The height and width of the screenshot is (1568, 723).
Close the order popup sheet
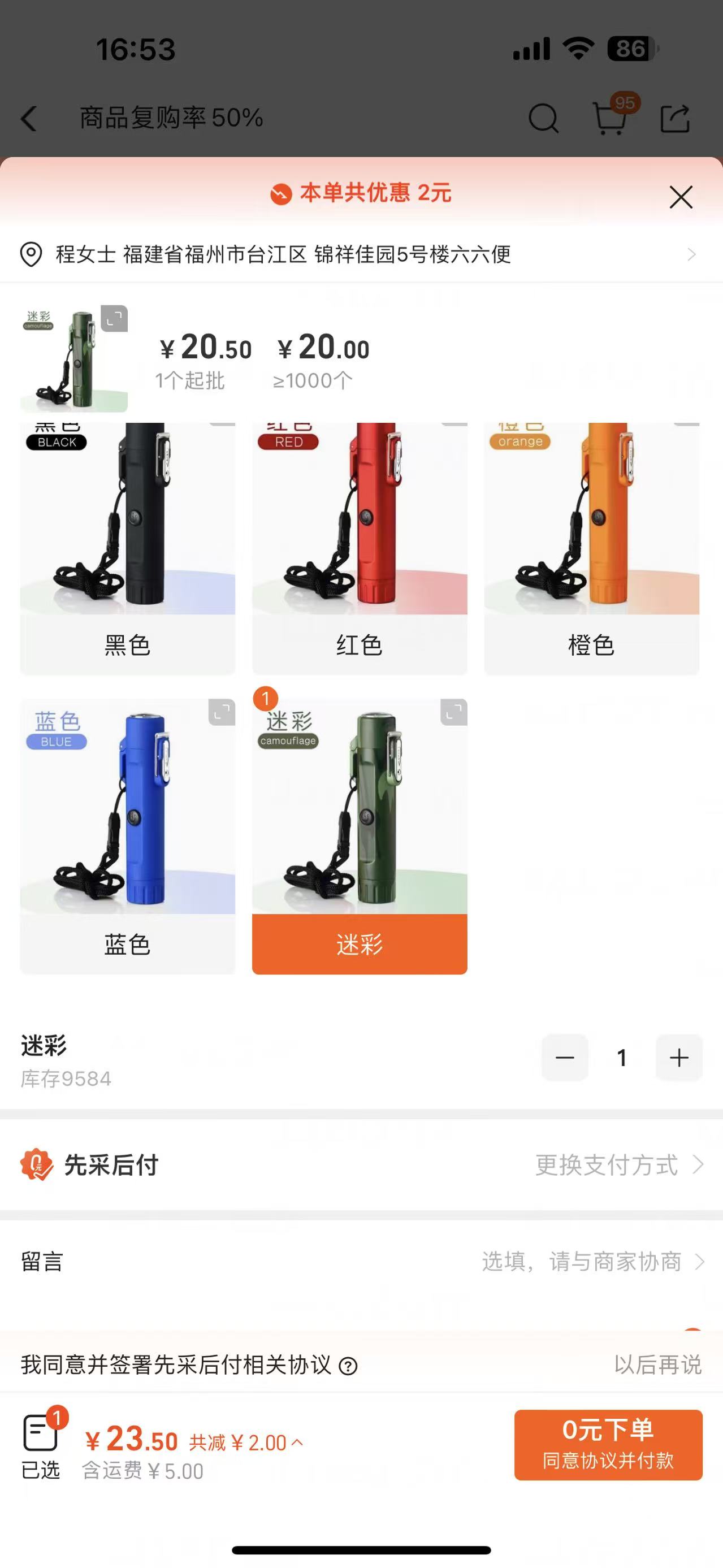681,197
